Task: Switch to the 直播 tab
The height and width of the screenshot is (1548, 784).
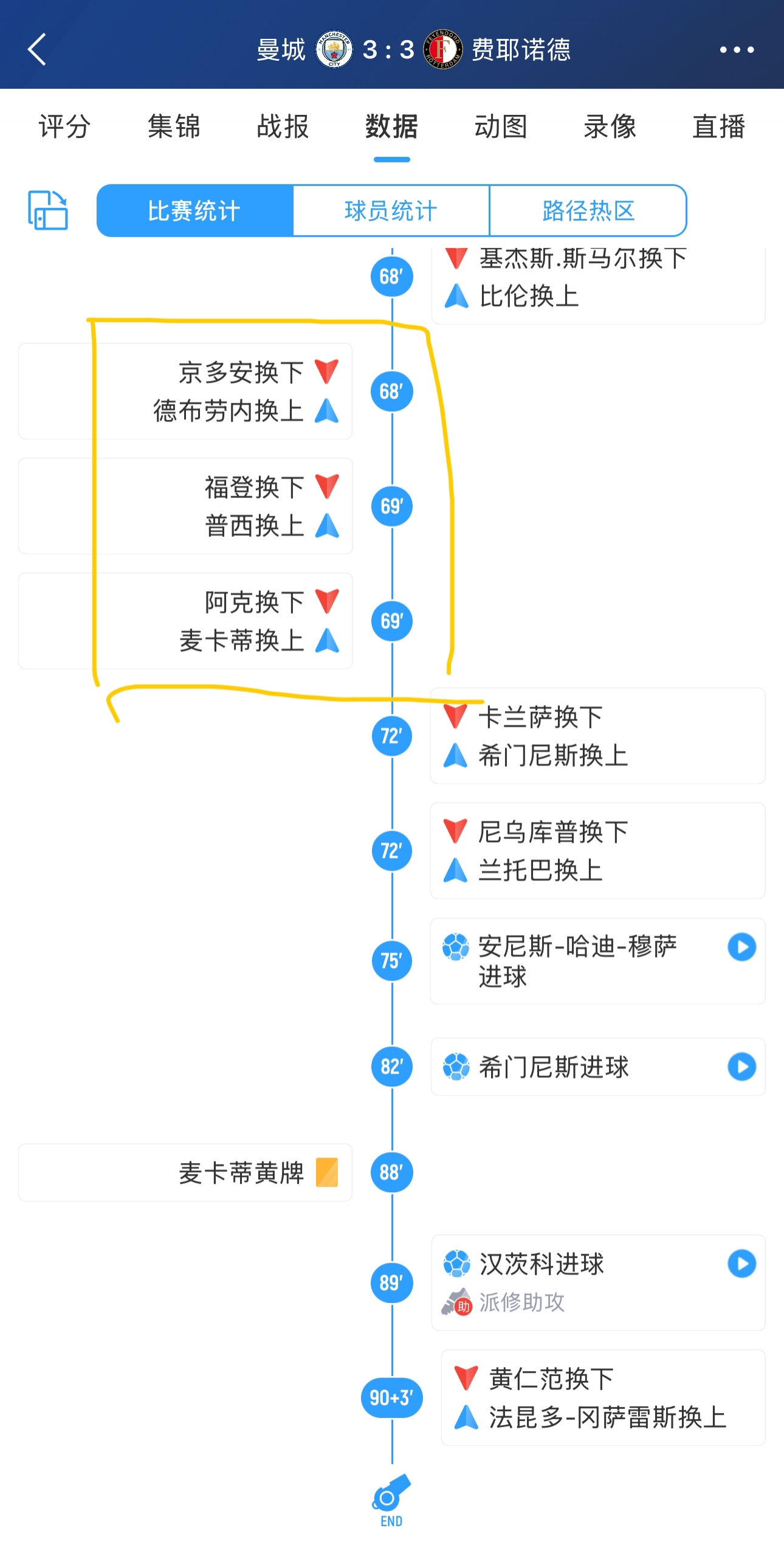Action: click(x=718, y=126)
